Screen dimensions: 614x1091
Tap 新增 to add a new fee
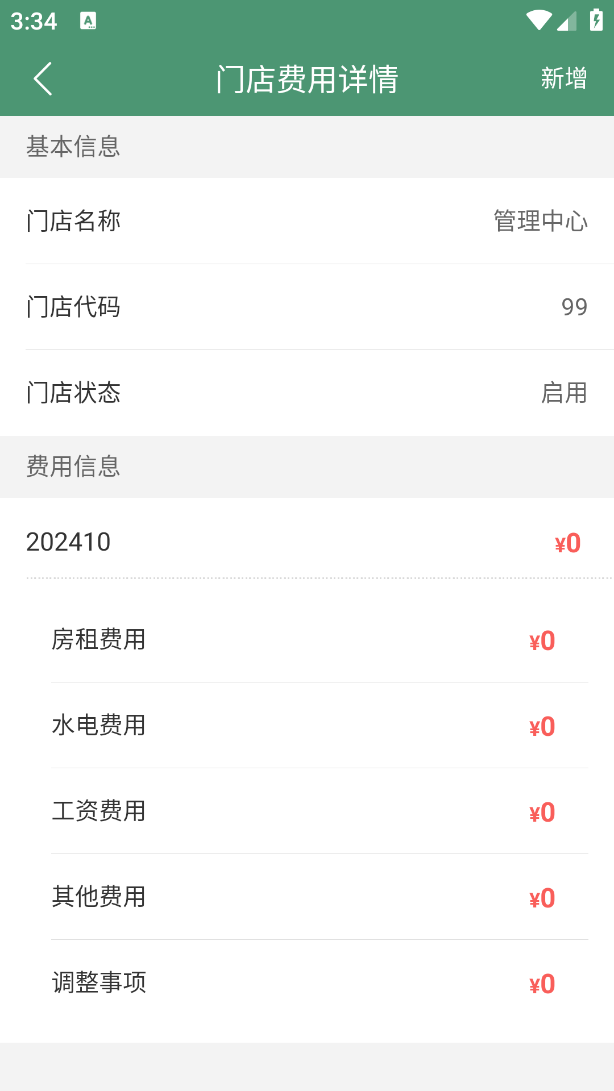tap(563, 79)
